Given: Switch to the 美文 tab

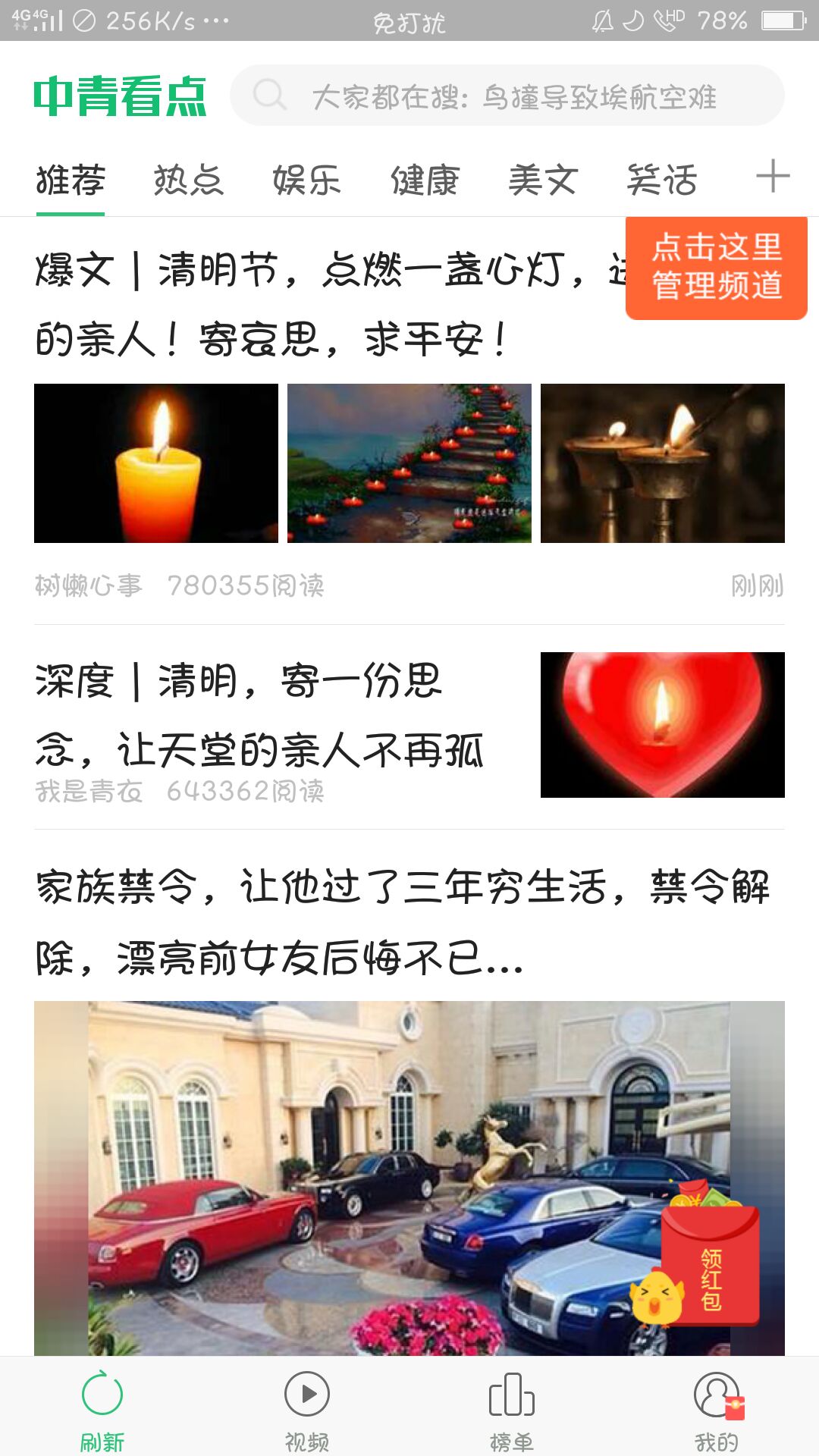Looking at the screenshot, I should (x=543, y=180).
